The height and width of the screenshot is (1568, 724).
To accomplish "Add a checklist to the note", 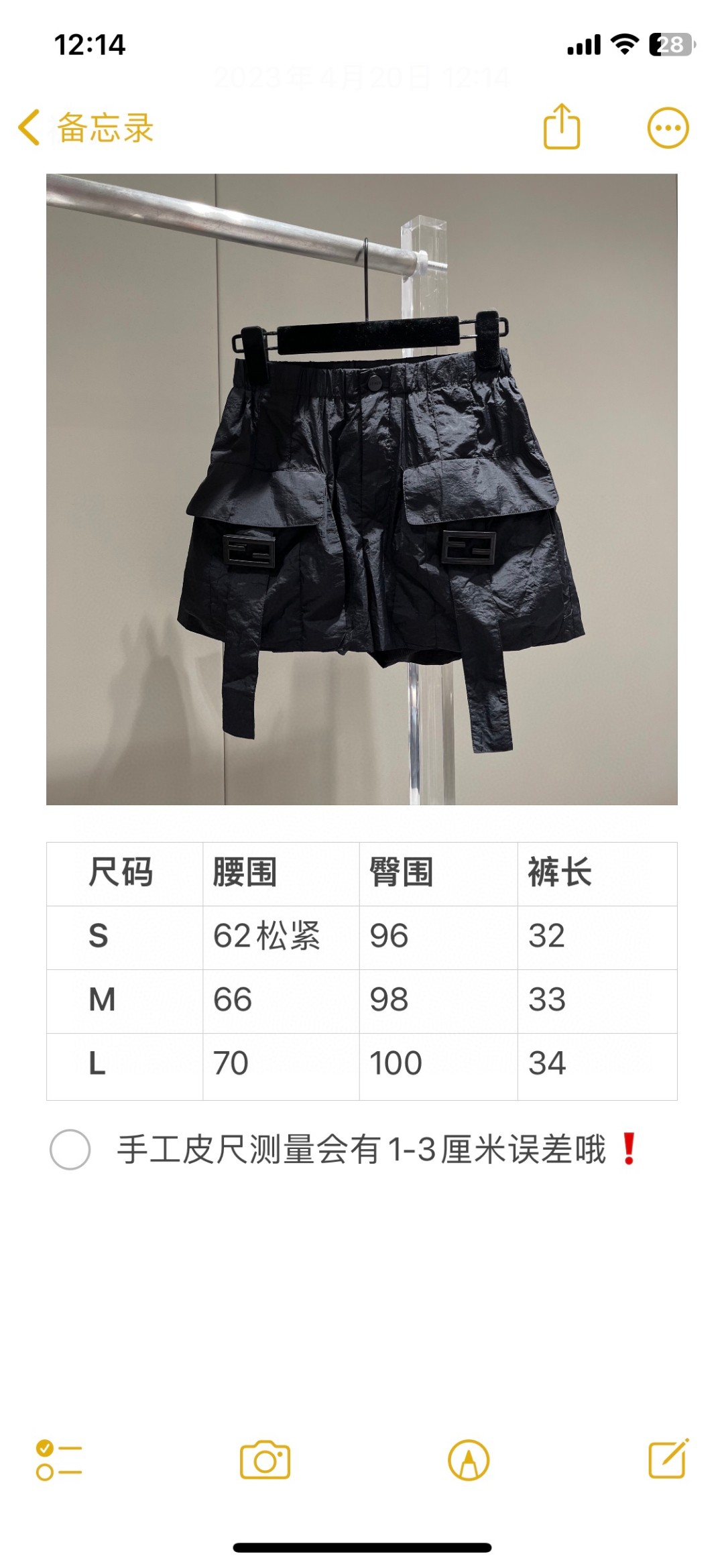I will tap(59, 1460).
